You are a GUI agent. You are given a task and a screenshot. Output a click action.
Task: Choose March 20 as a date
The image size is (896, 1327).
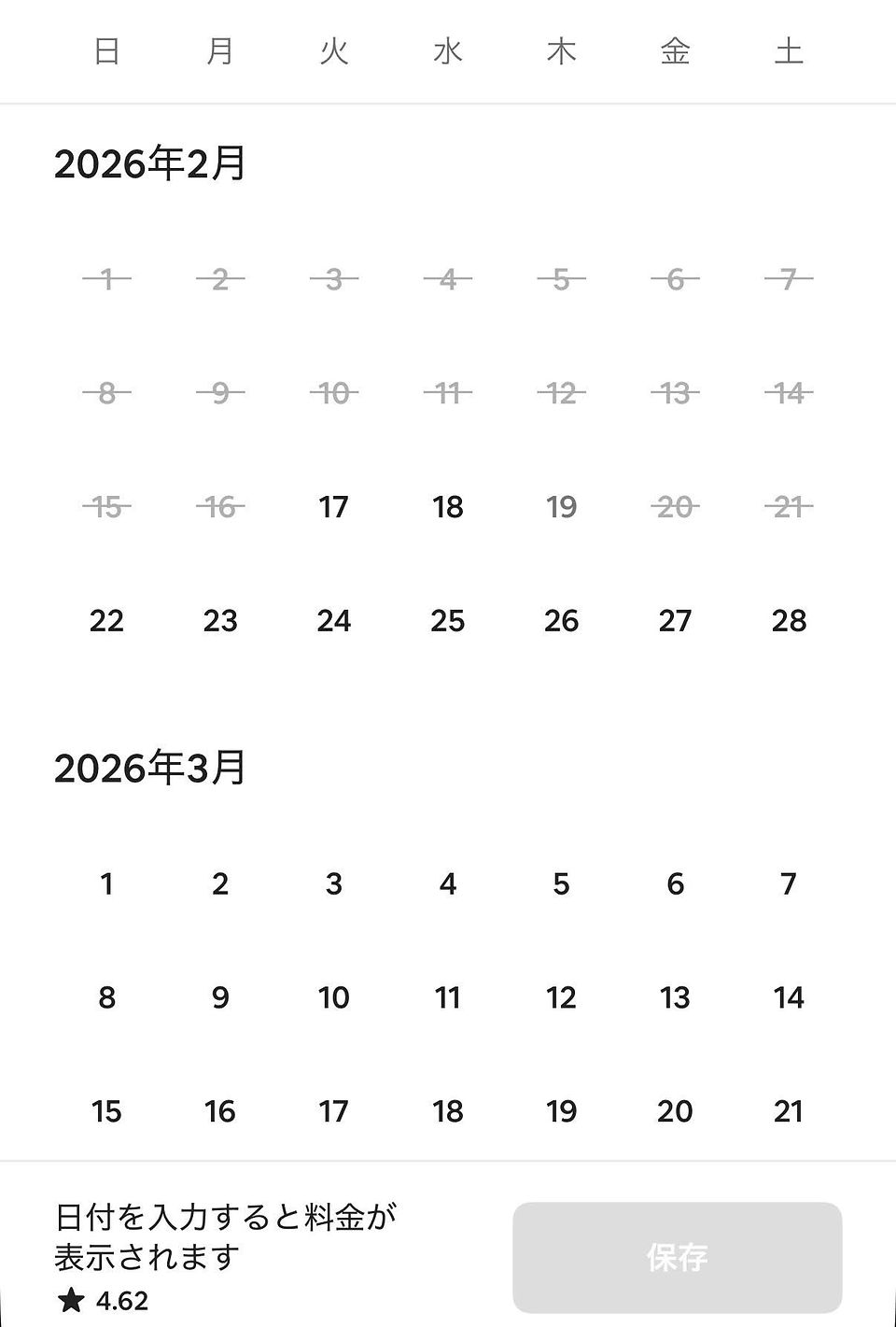675,1111
